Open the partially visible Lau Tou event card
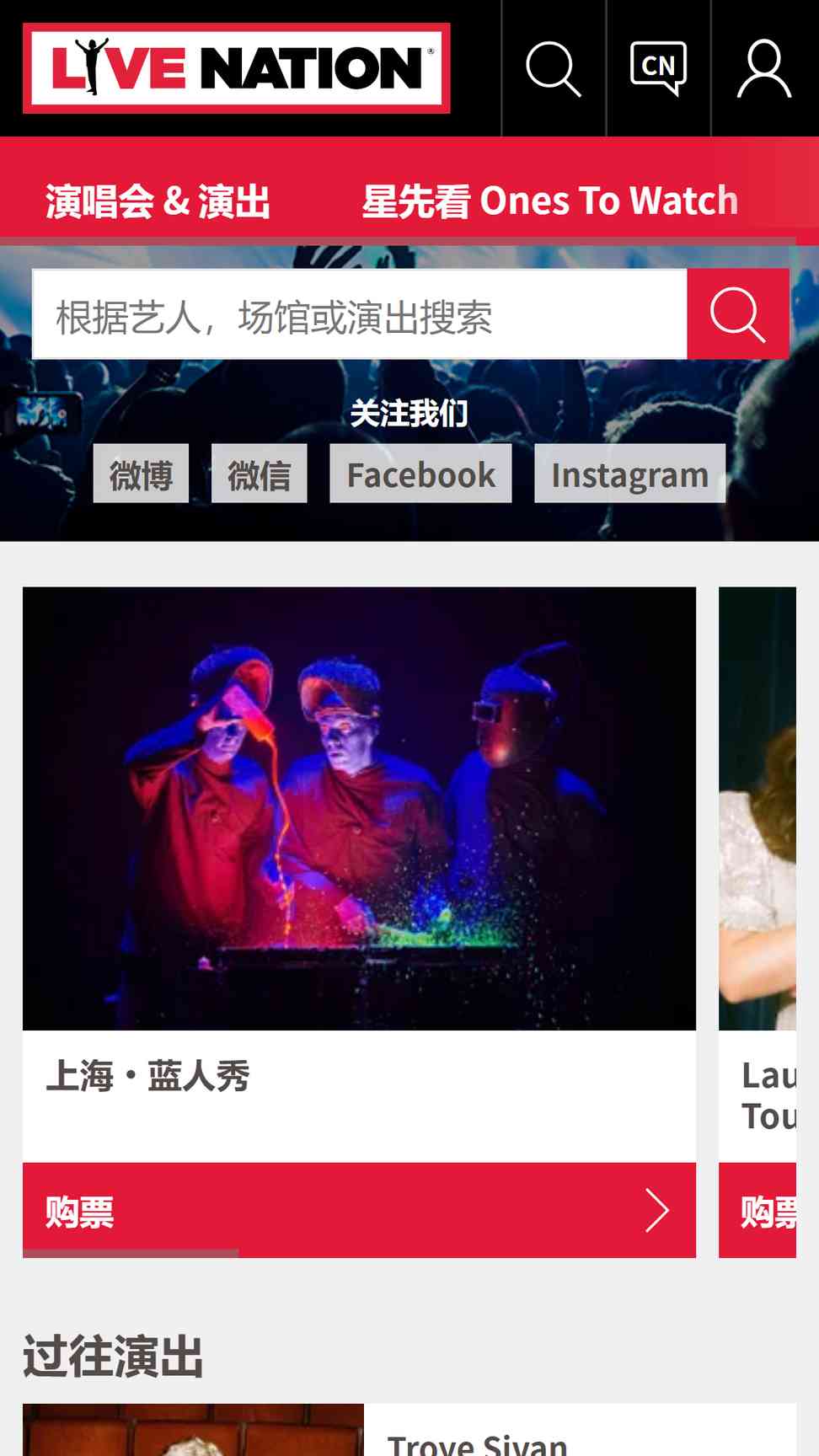 (757, 875)
